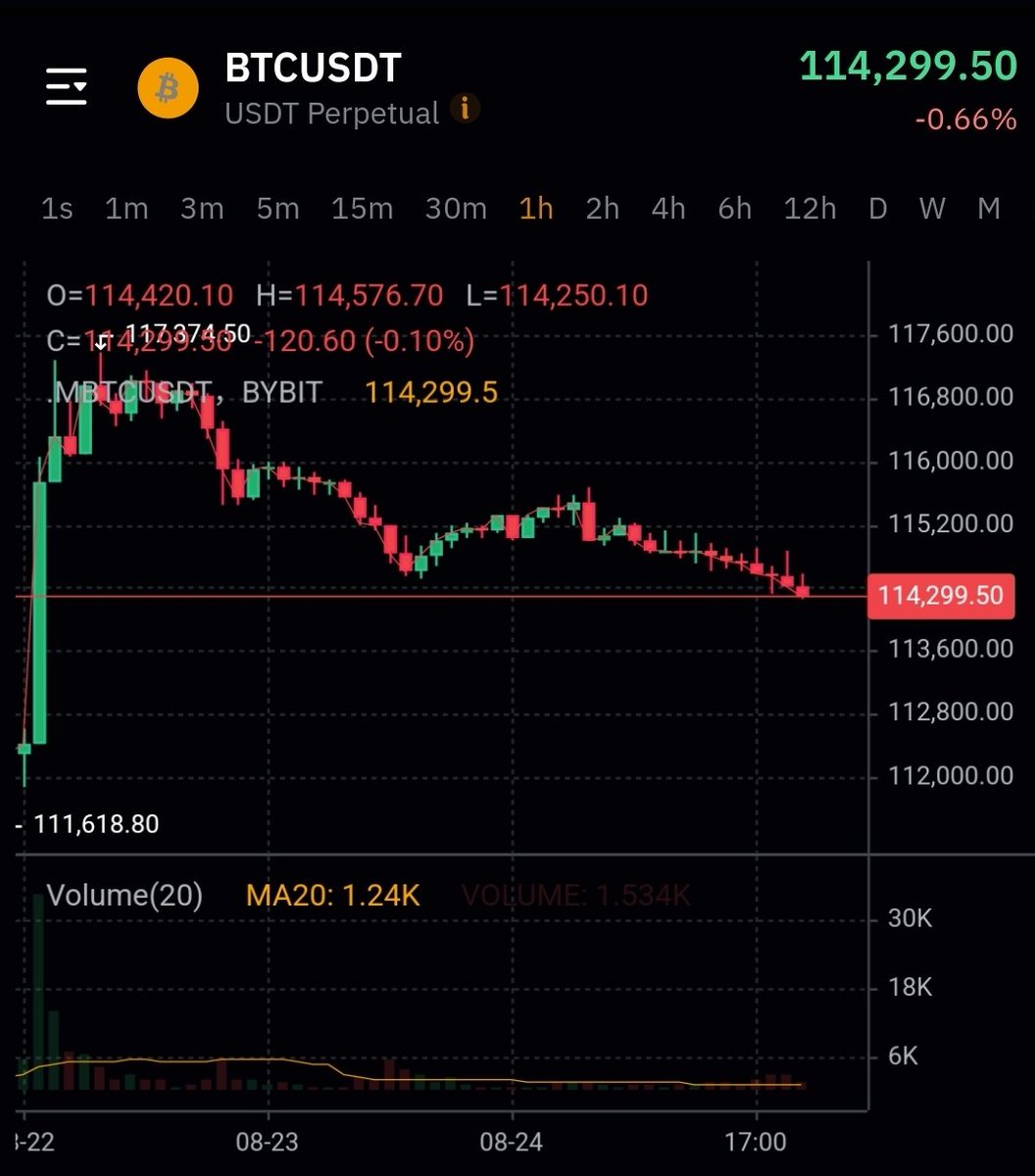Image resolution: width=1035 pixels, height=1176 pixels.
Task: Switch to the monthly M chart
Action: coord(989,209)
